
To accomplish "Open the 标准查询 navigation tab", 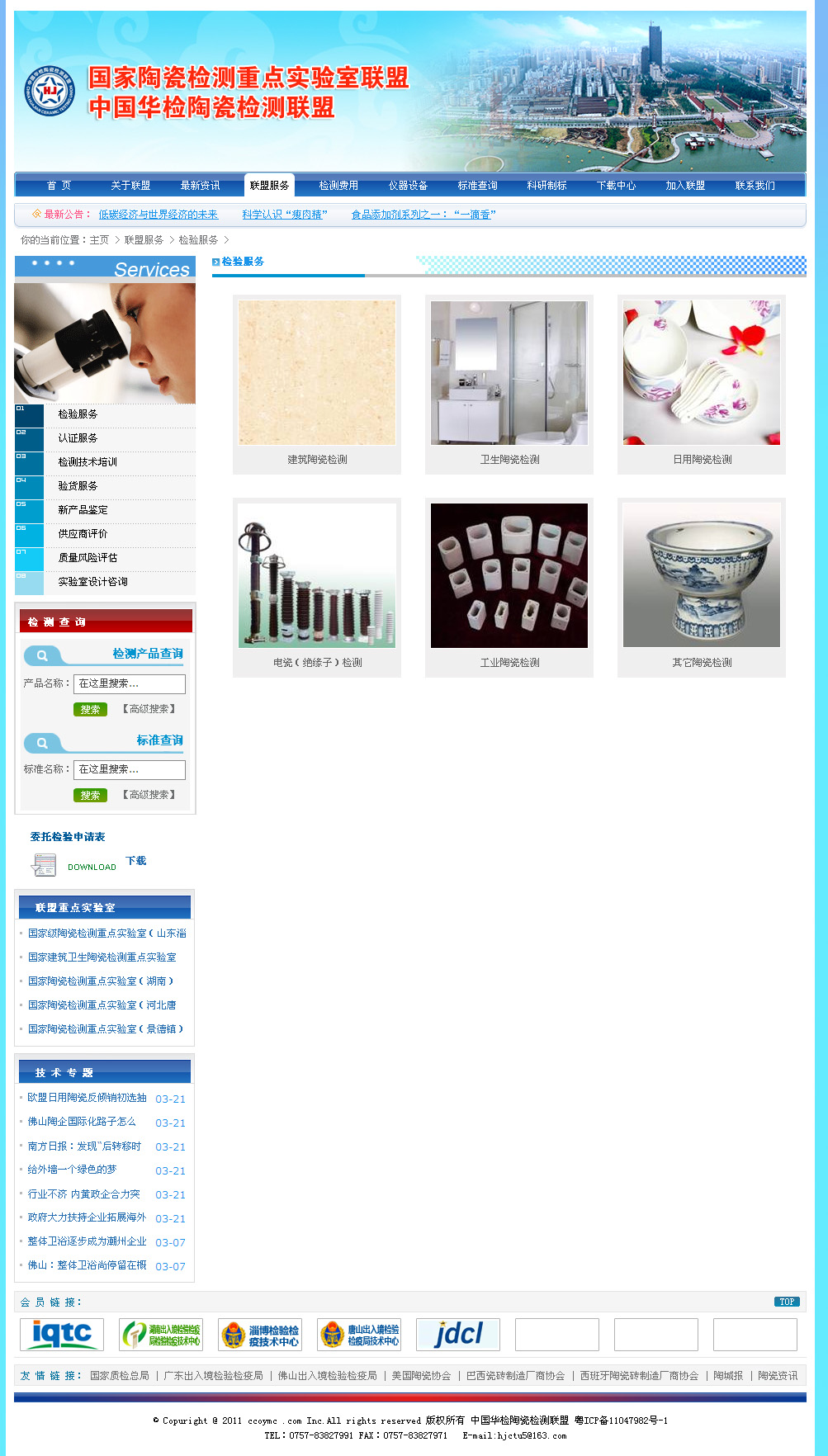I will (477, 186).
